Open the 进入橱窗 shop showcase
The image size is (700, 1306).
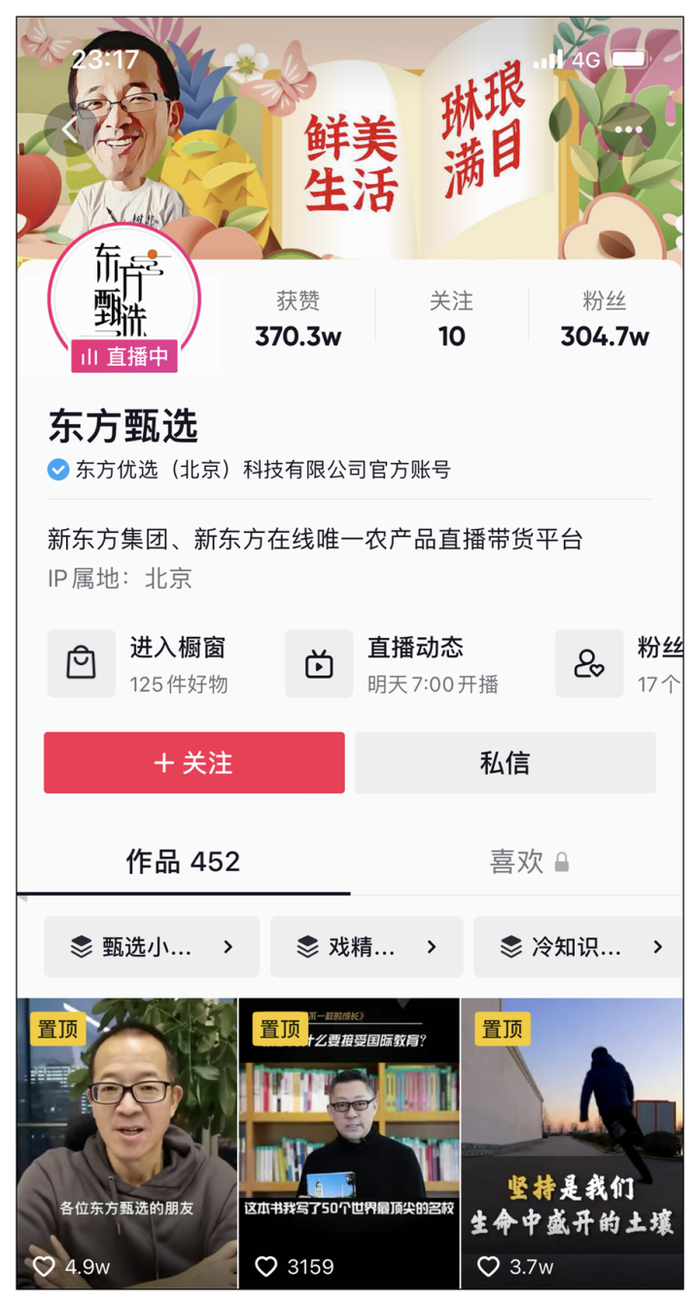(151, 664)
